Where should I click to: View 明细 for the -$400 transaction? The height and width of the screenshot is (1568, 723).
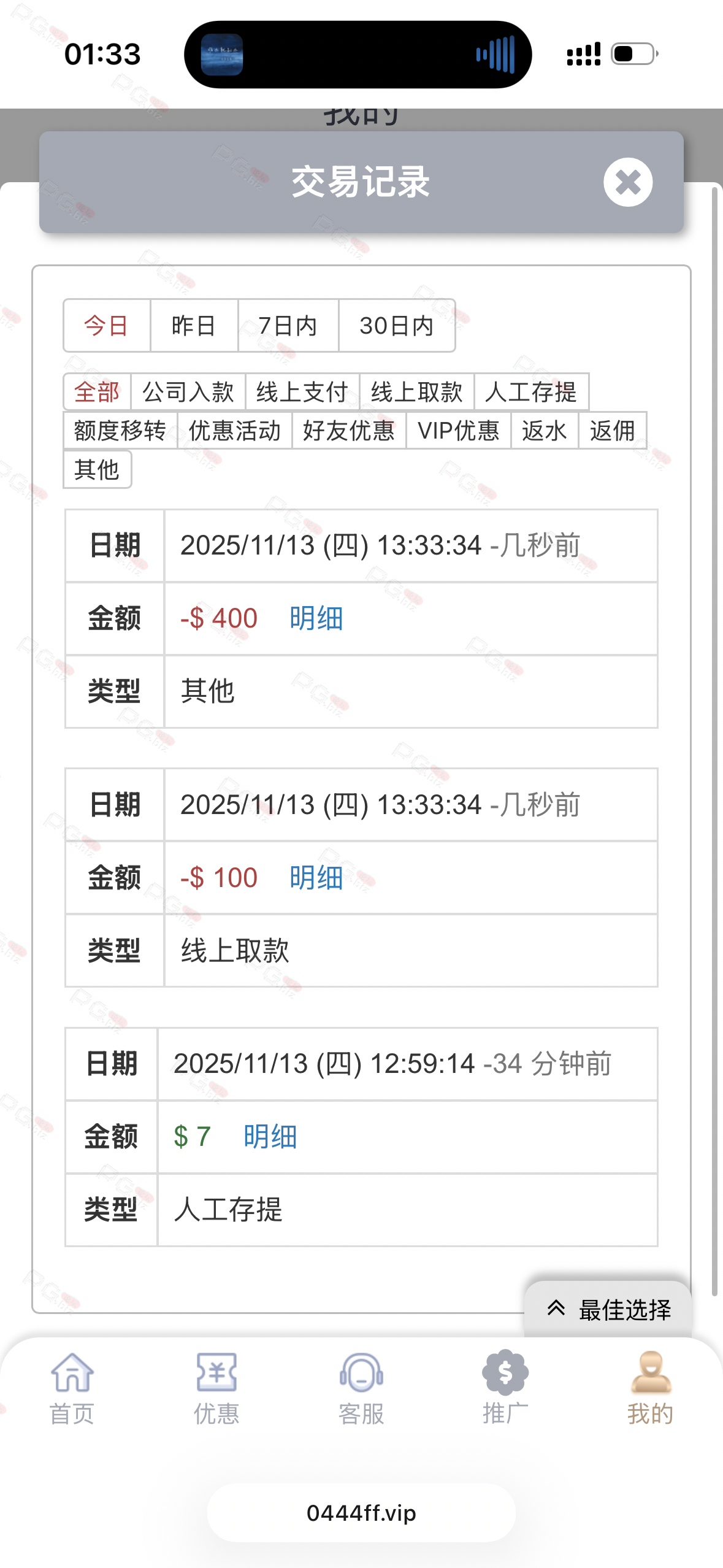point(316,618)
